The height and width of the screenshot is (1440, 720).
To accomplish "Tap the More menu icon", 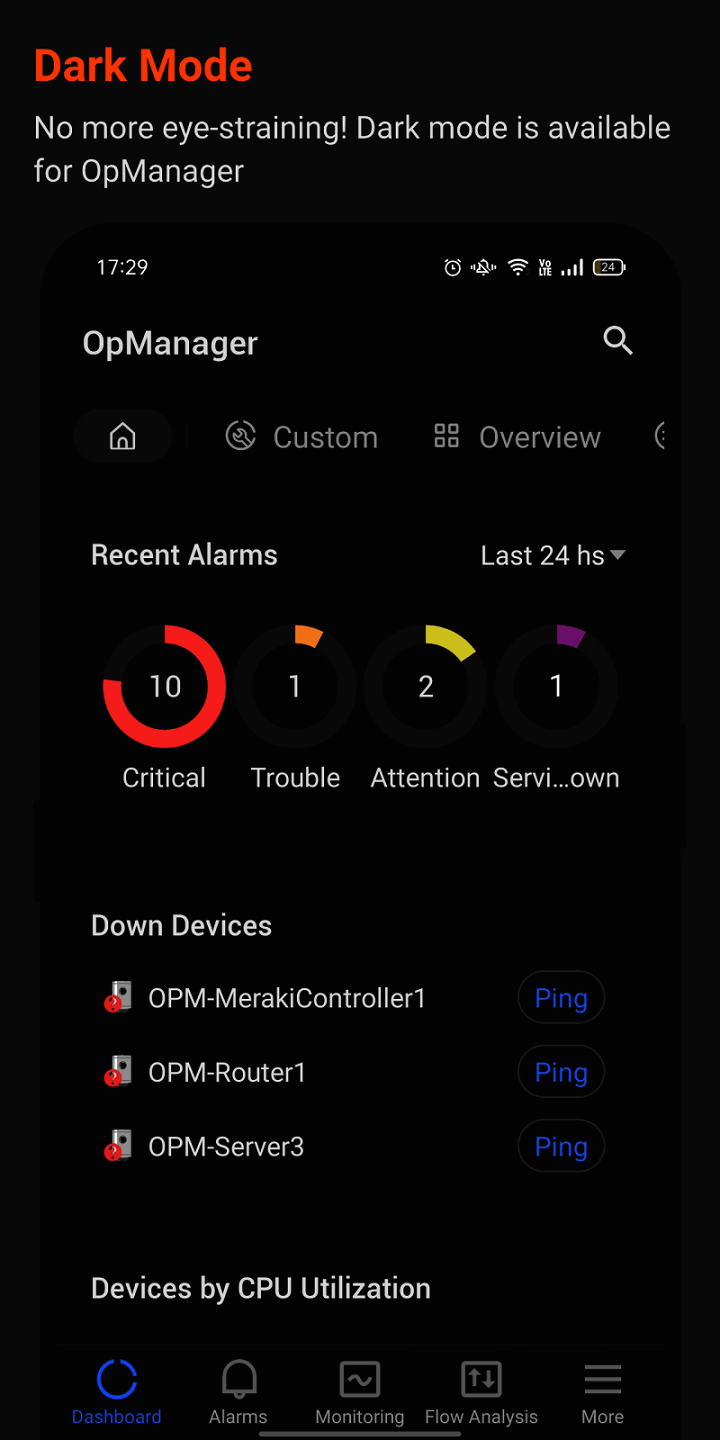I will 602,1378.
